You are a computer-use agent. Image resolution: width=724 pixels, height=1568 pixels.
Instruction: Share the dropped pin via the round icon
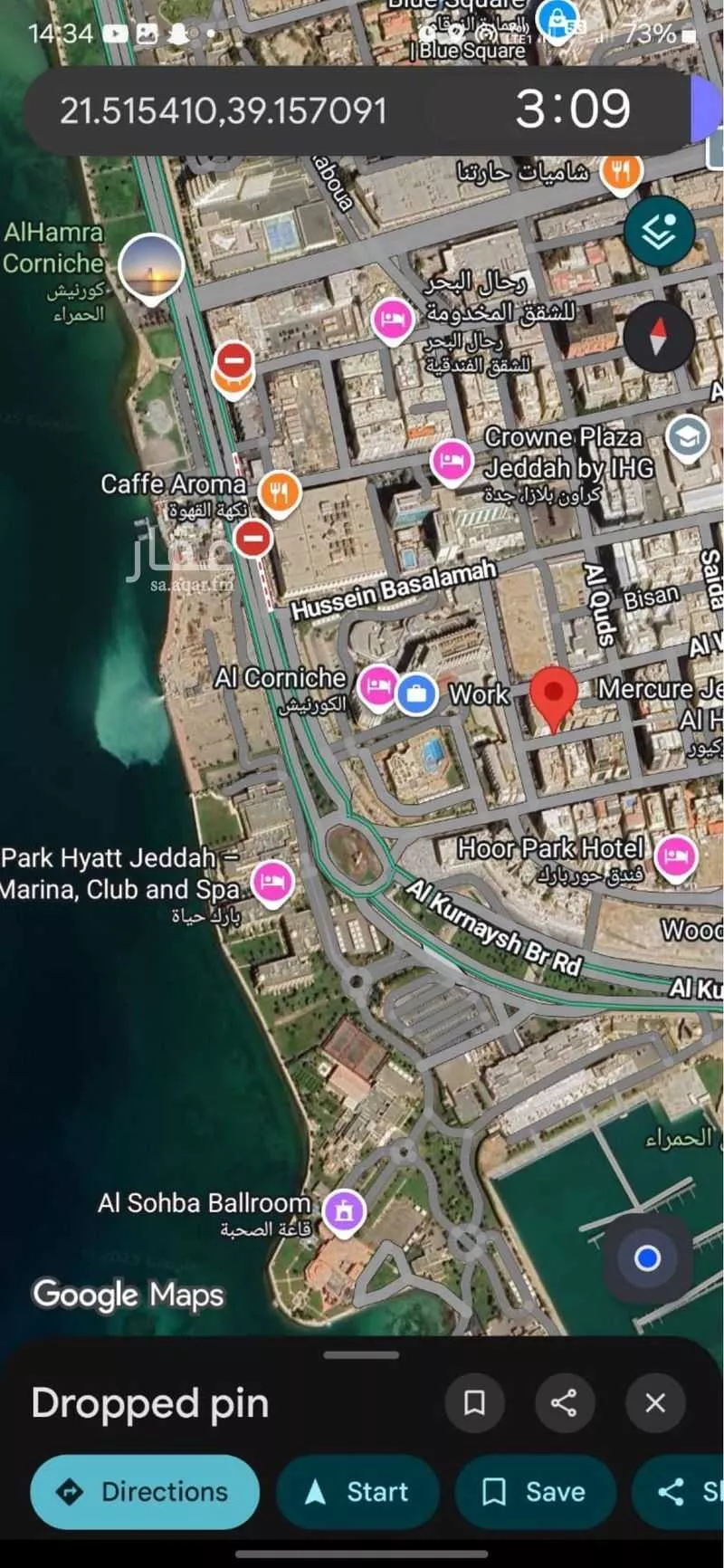click(x=564, y=1403)
